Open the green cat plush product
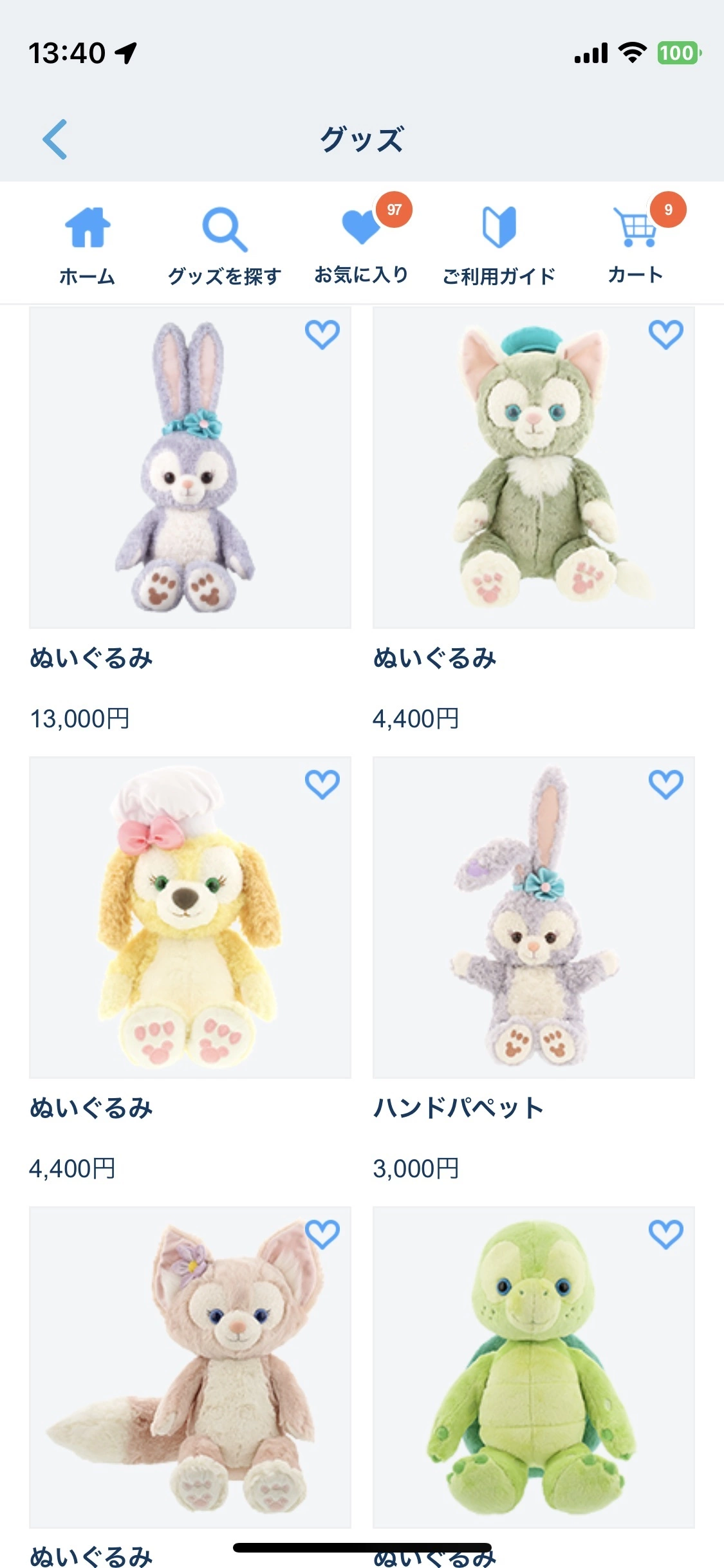Viewport: 724px width, 1568px height. 534,468
